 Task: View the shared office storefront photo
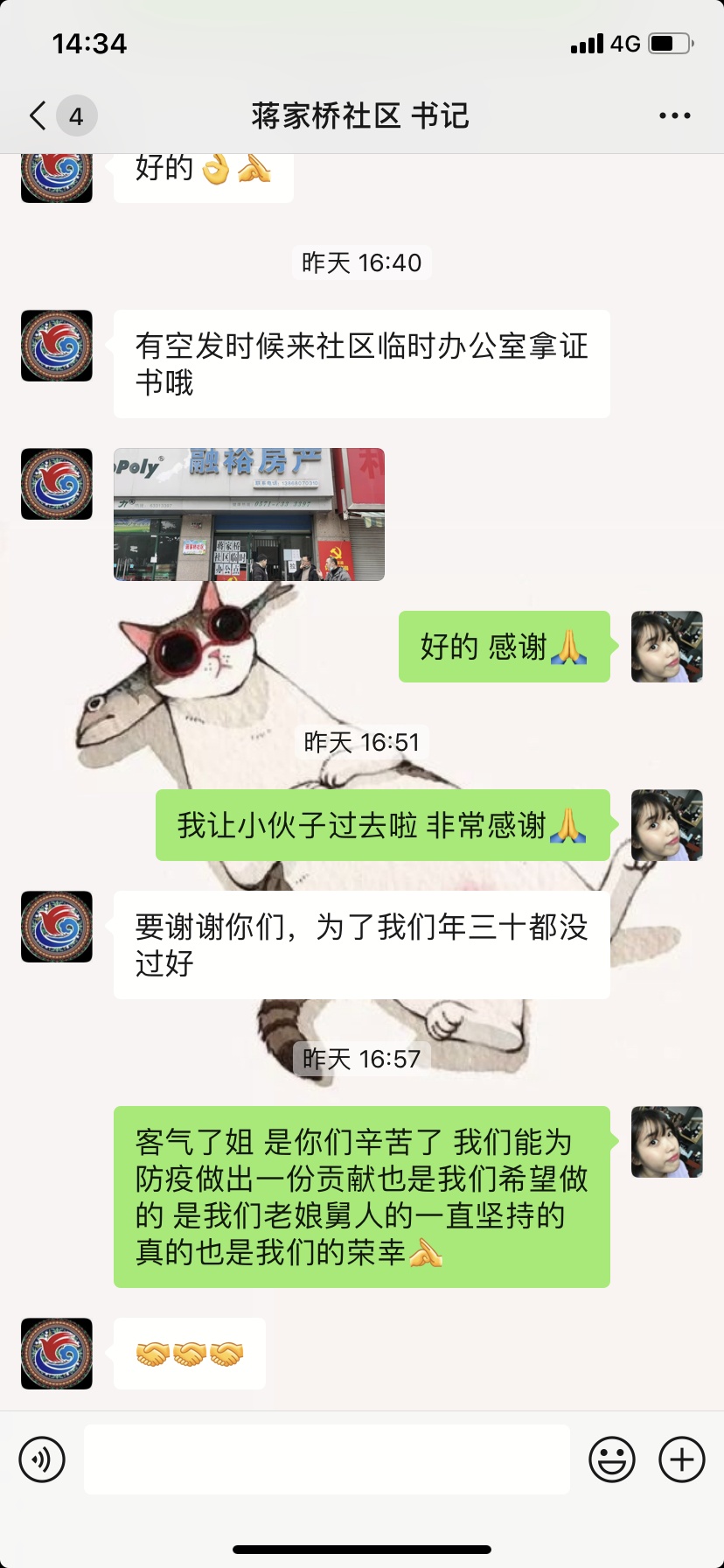[249, 514]
